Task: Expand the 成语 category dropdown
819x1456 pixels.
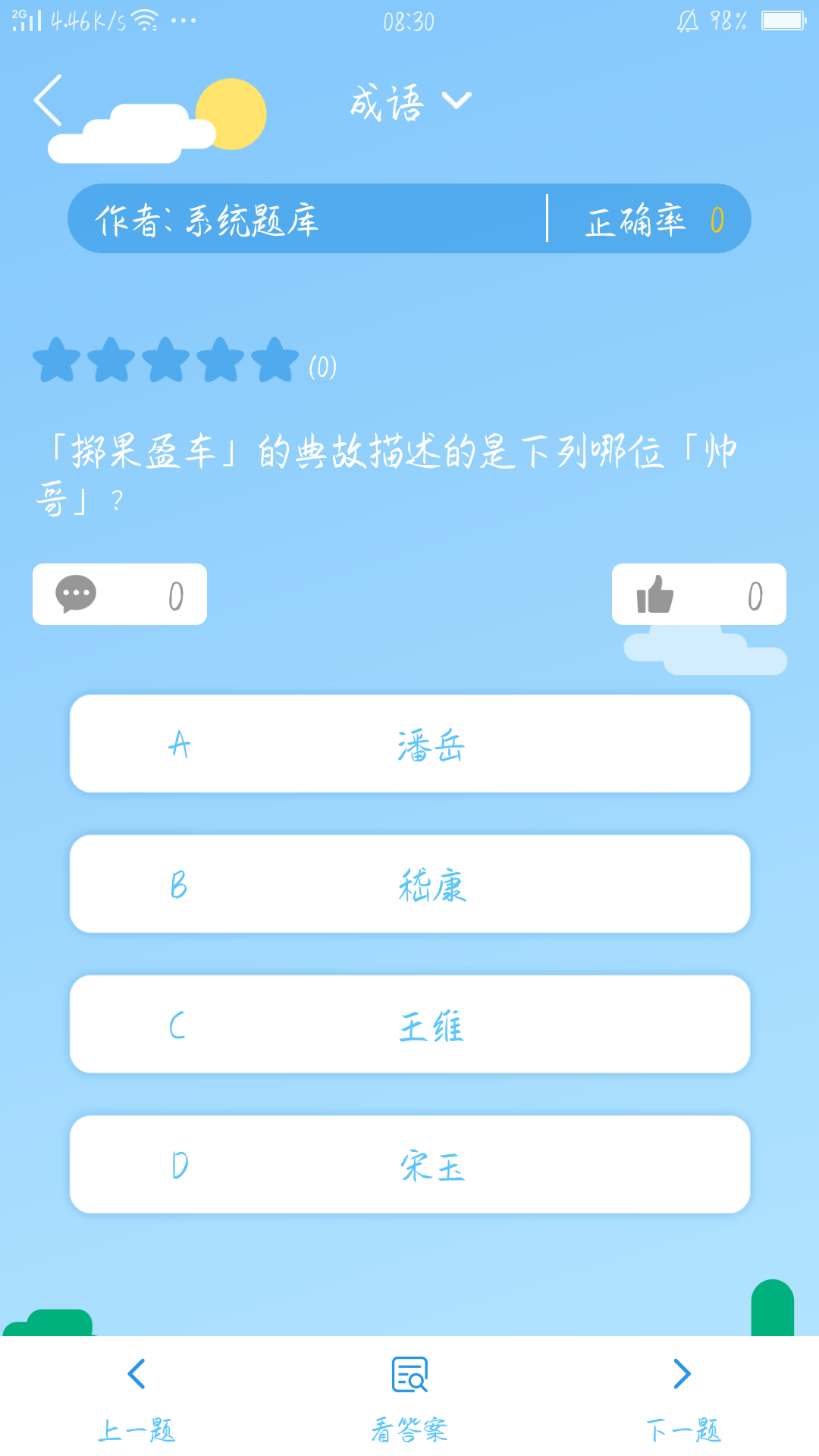Action: 411,102
